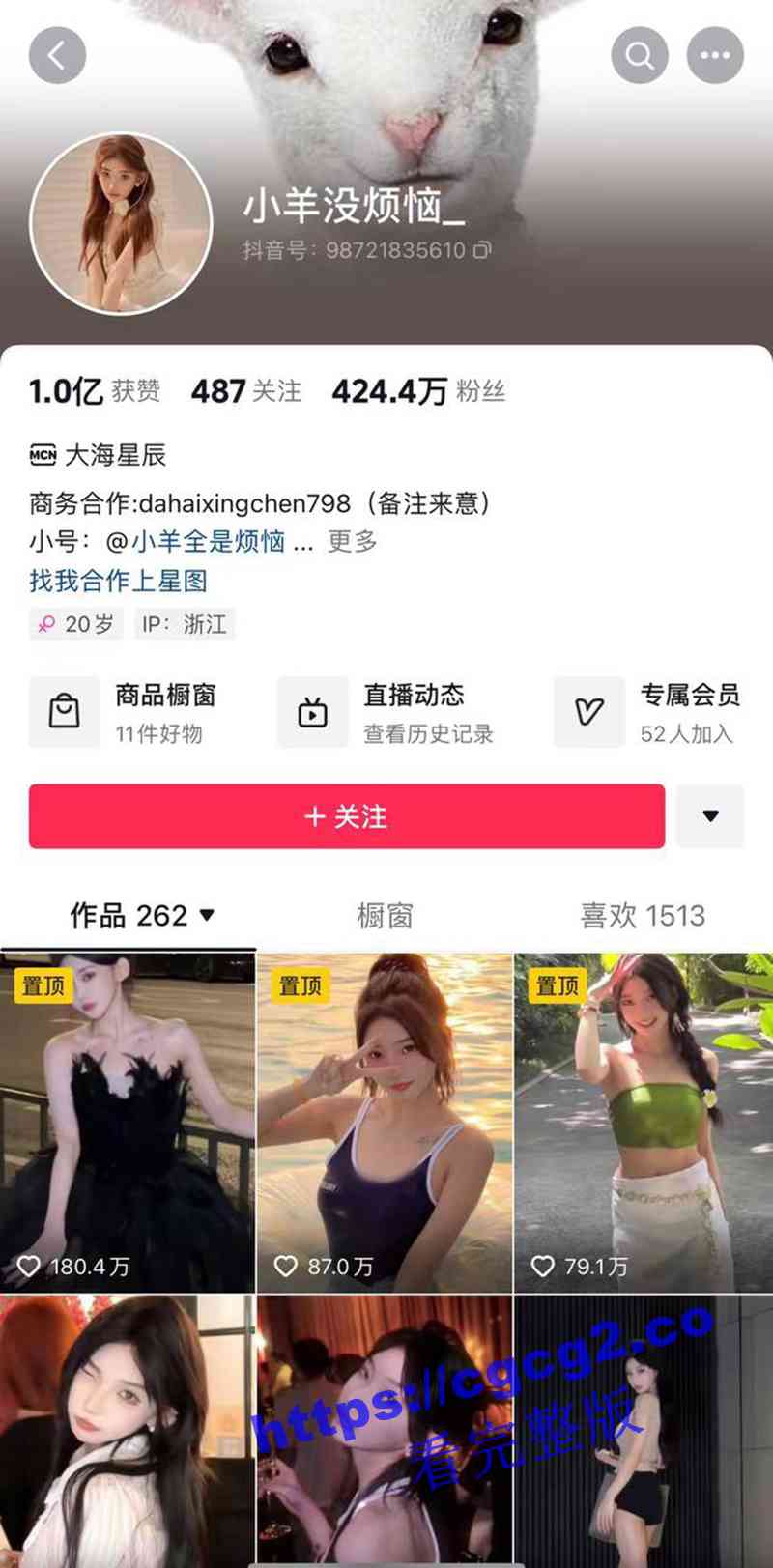773x1568 pixels.
Task: Tap the back arrow icon
Action: (58, 55)
